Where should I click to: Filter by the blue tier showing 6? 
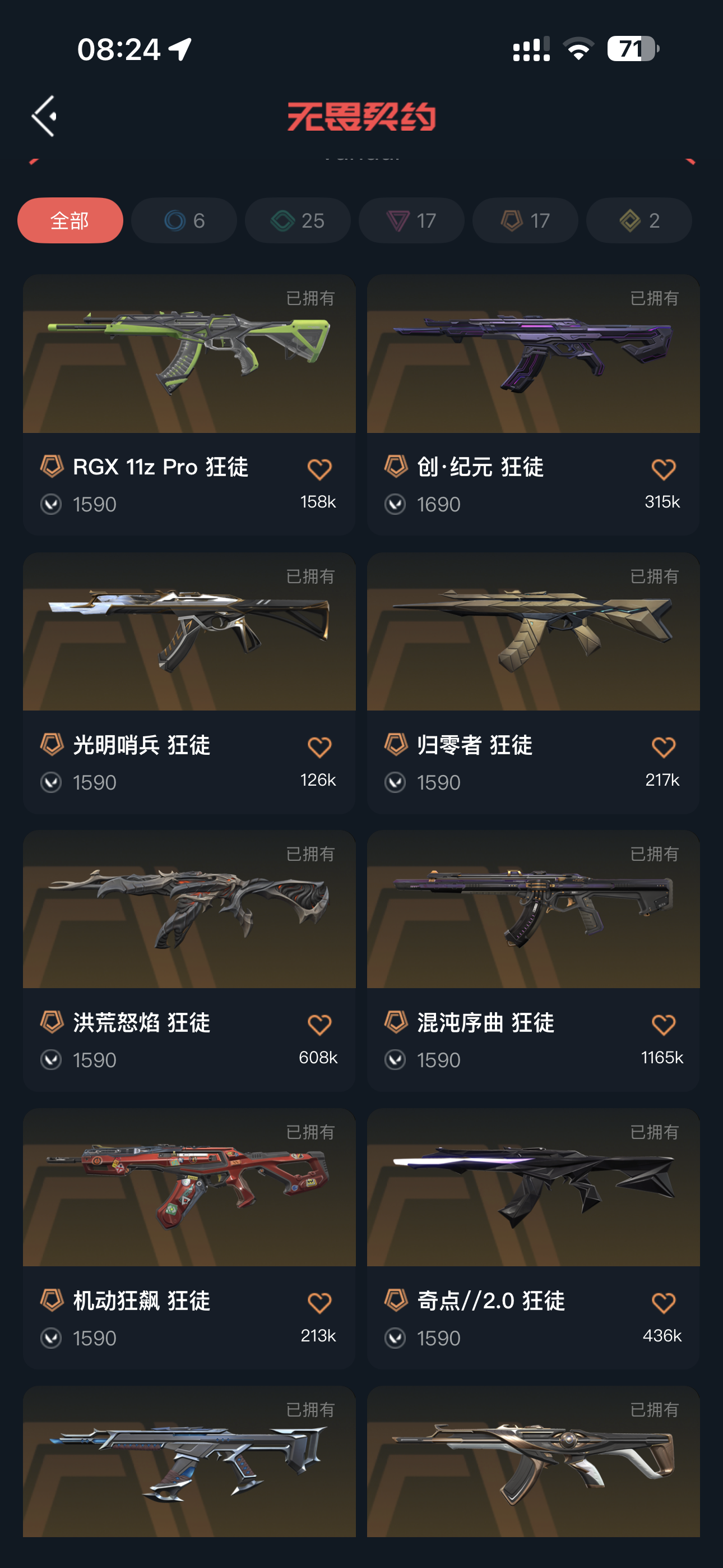[x=184, y=220]
